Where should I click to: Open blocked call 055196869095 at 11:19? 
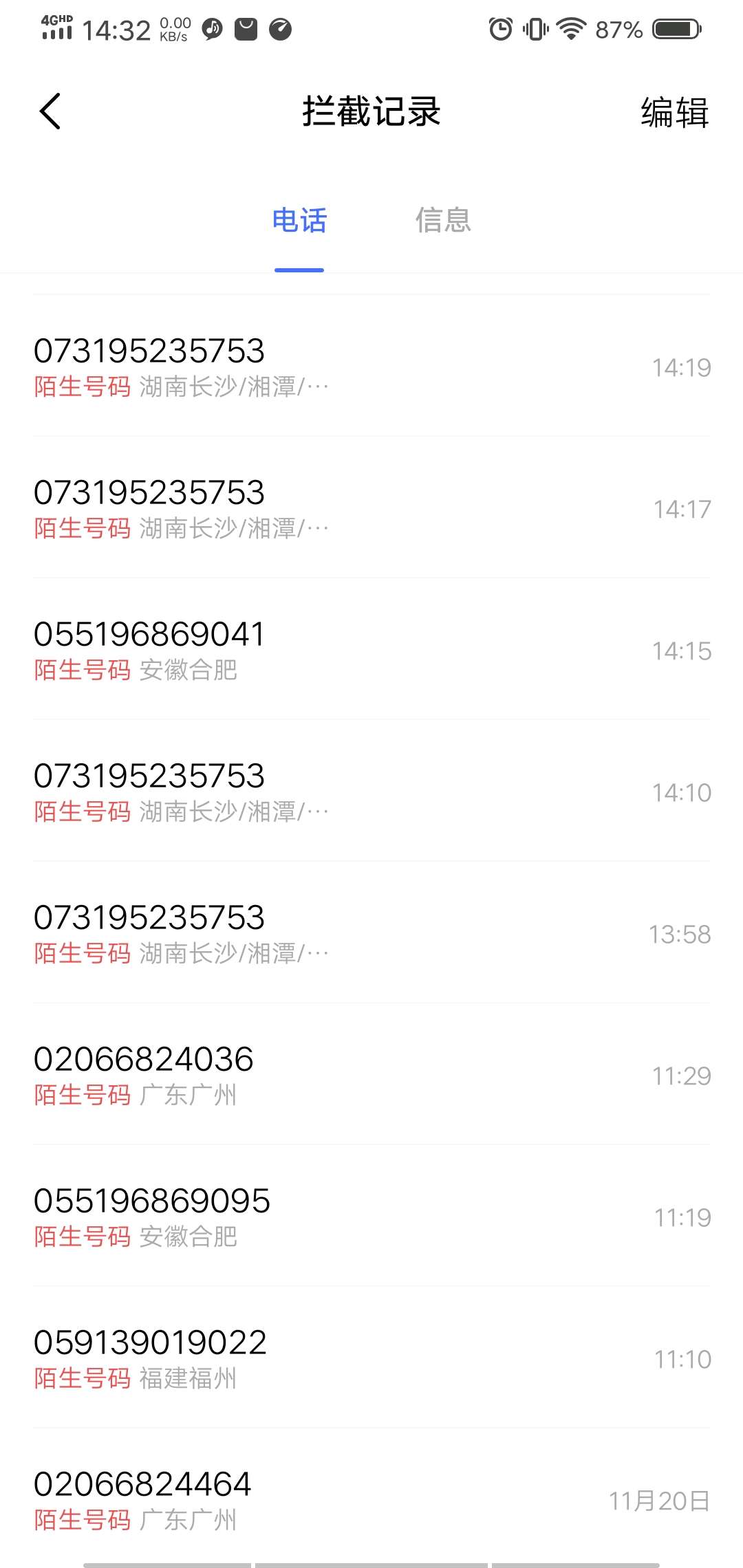tap(371, 1216)
